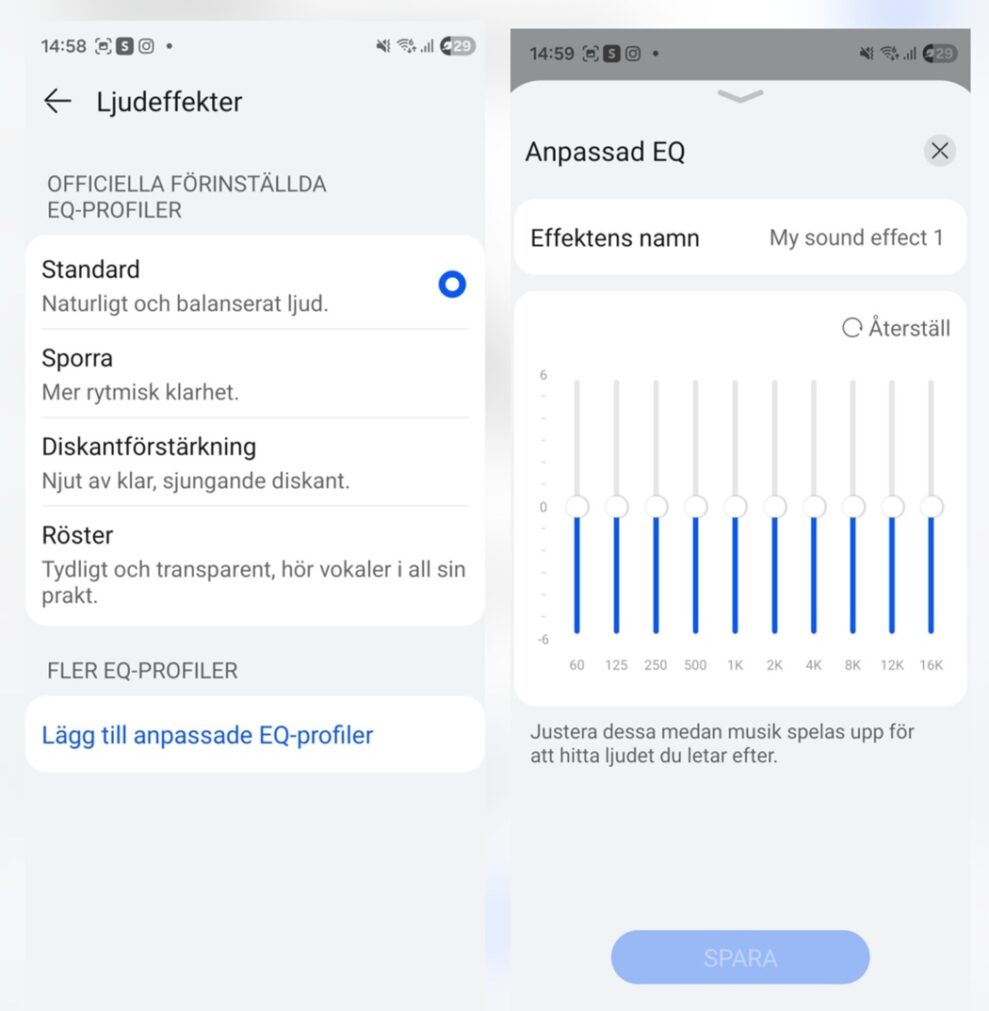This screenshot has width=989, height=1011.
Task: Click the back arrow on Ljudeffekter screen
Action: pyautogui.click(x=57, y=101)
